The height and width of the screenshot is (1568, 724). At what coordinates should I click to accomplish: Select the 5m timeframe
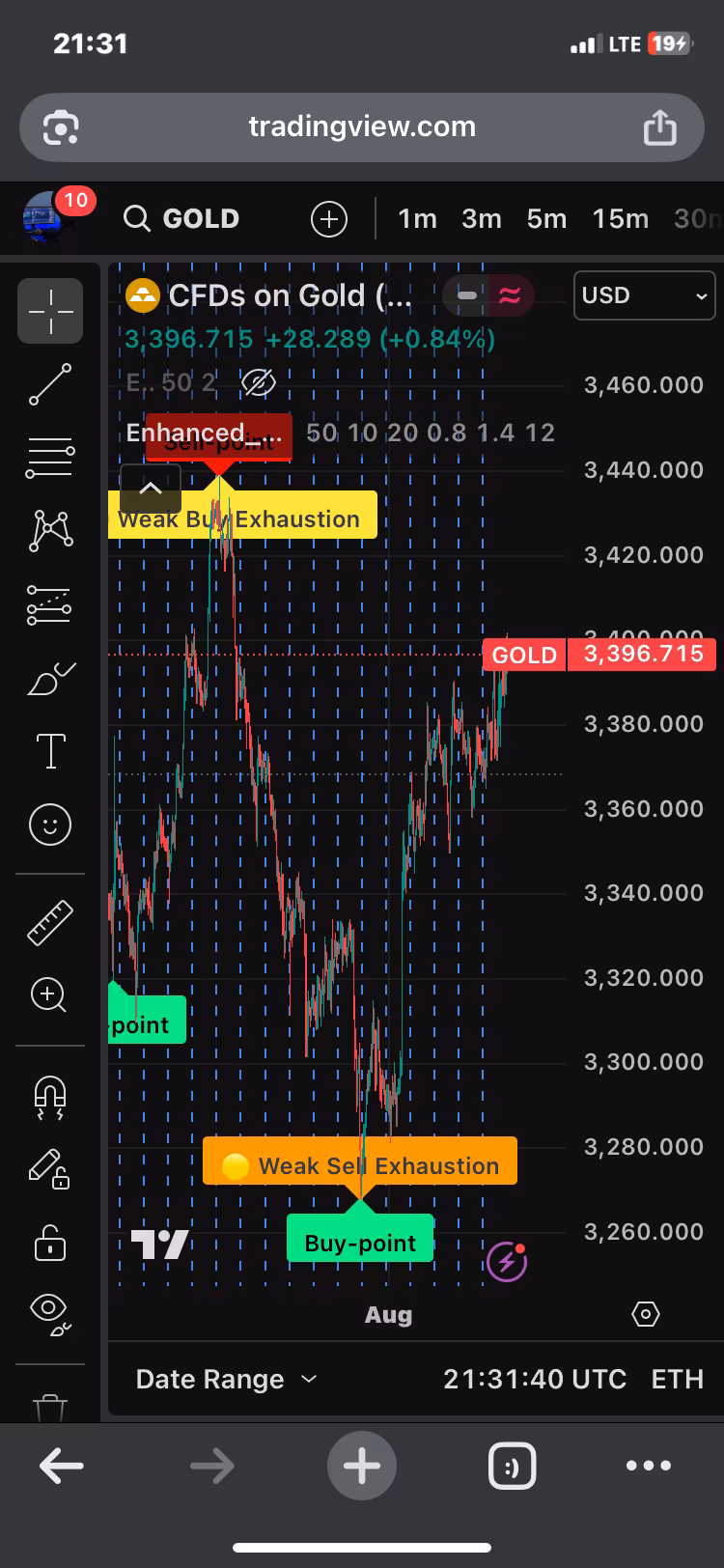coord(546,219)
